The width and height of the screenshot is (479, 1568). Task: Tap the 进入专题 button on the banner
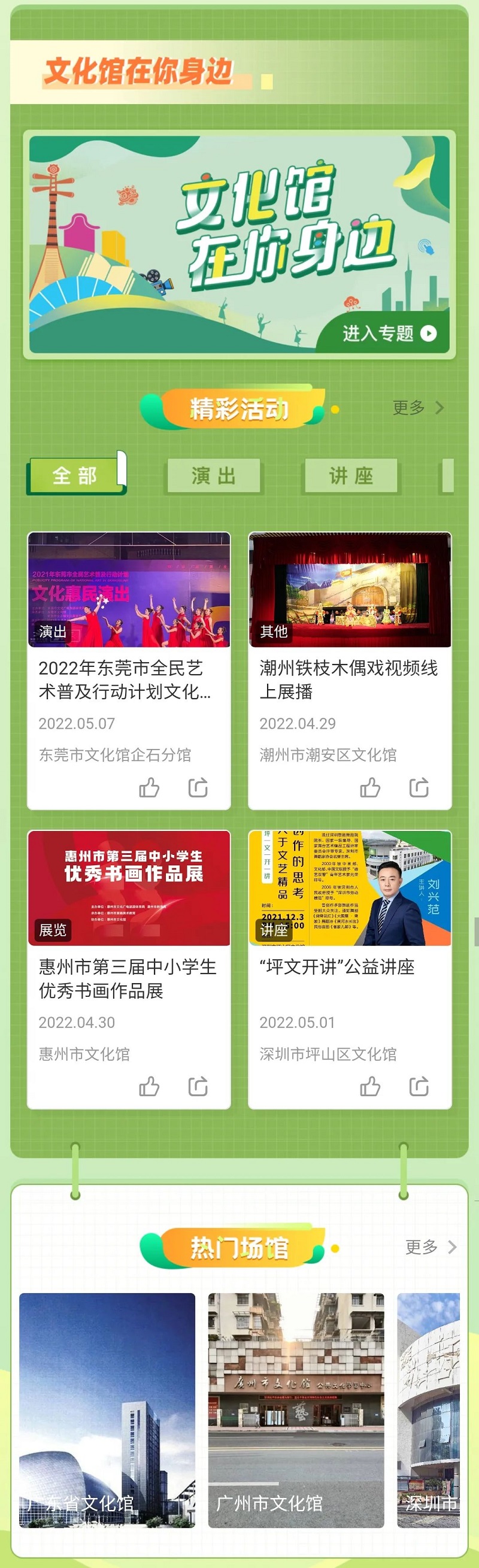[x=389, y=333]
